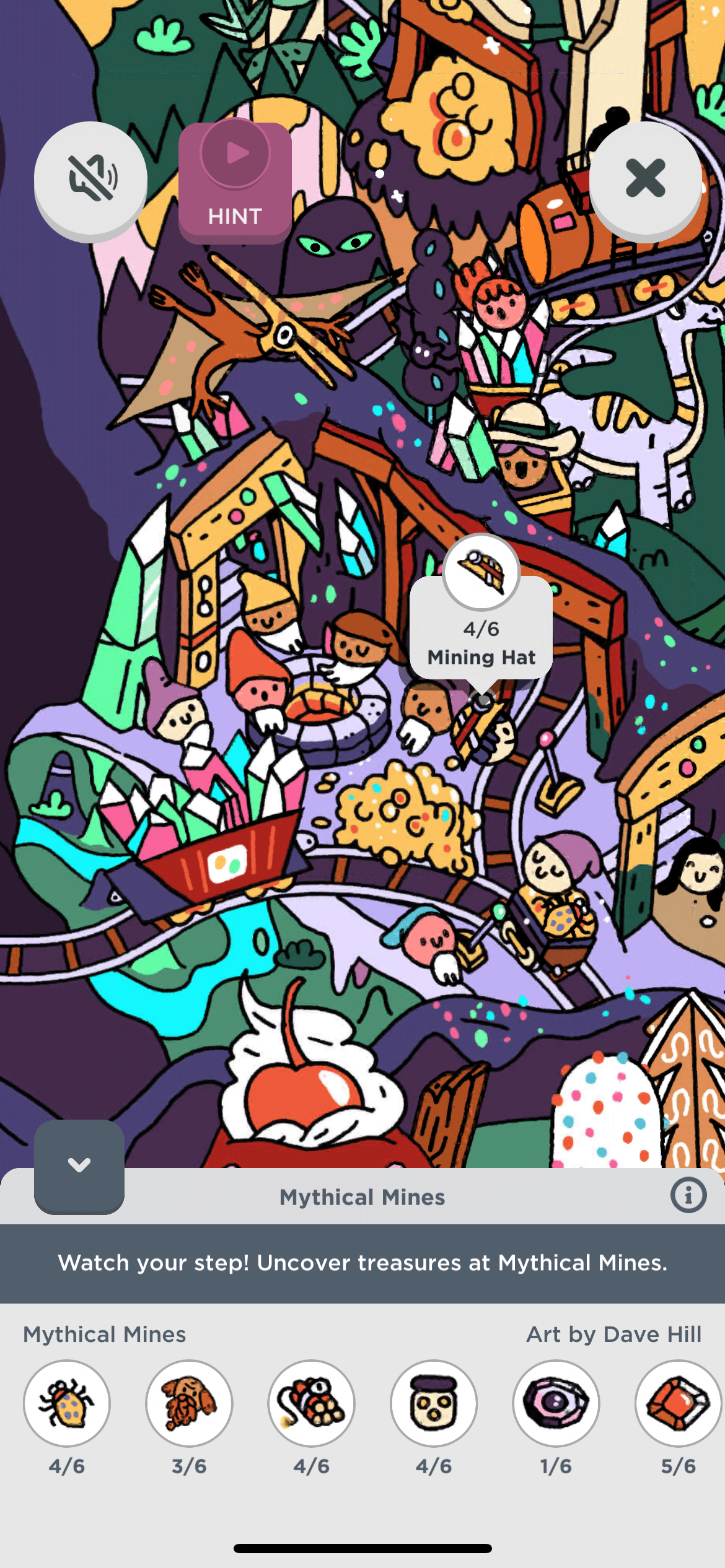Close the Mythical Mines puzzle
This screenshot has height=1568, width=725.
tap(645, 179)
